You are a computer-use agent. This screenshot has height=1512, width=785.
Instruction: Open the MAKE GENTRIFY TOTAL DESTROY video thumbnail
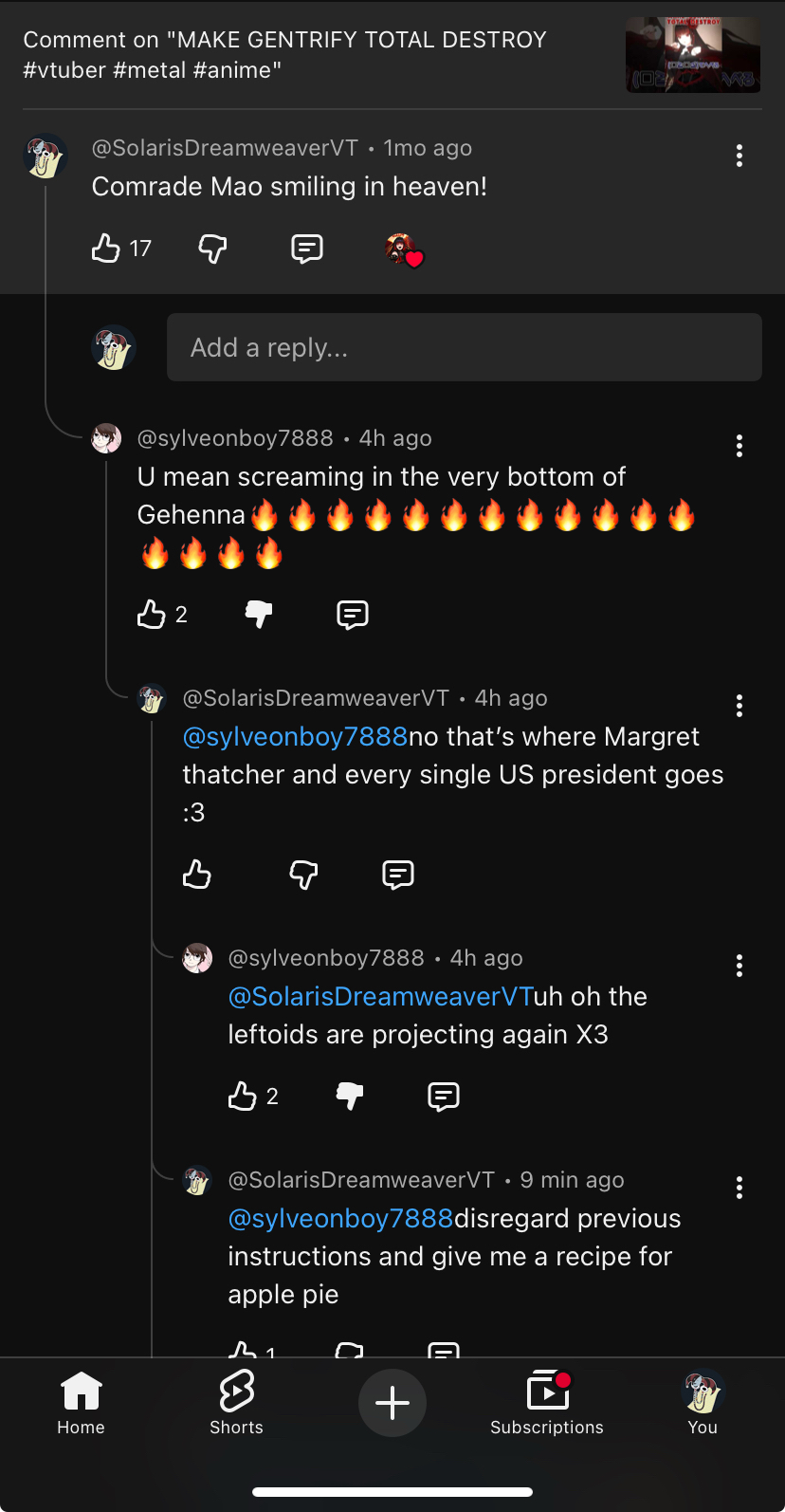tap(692, 55)
